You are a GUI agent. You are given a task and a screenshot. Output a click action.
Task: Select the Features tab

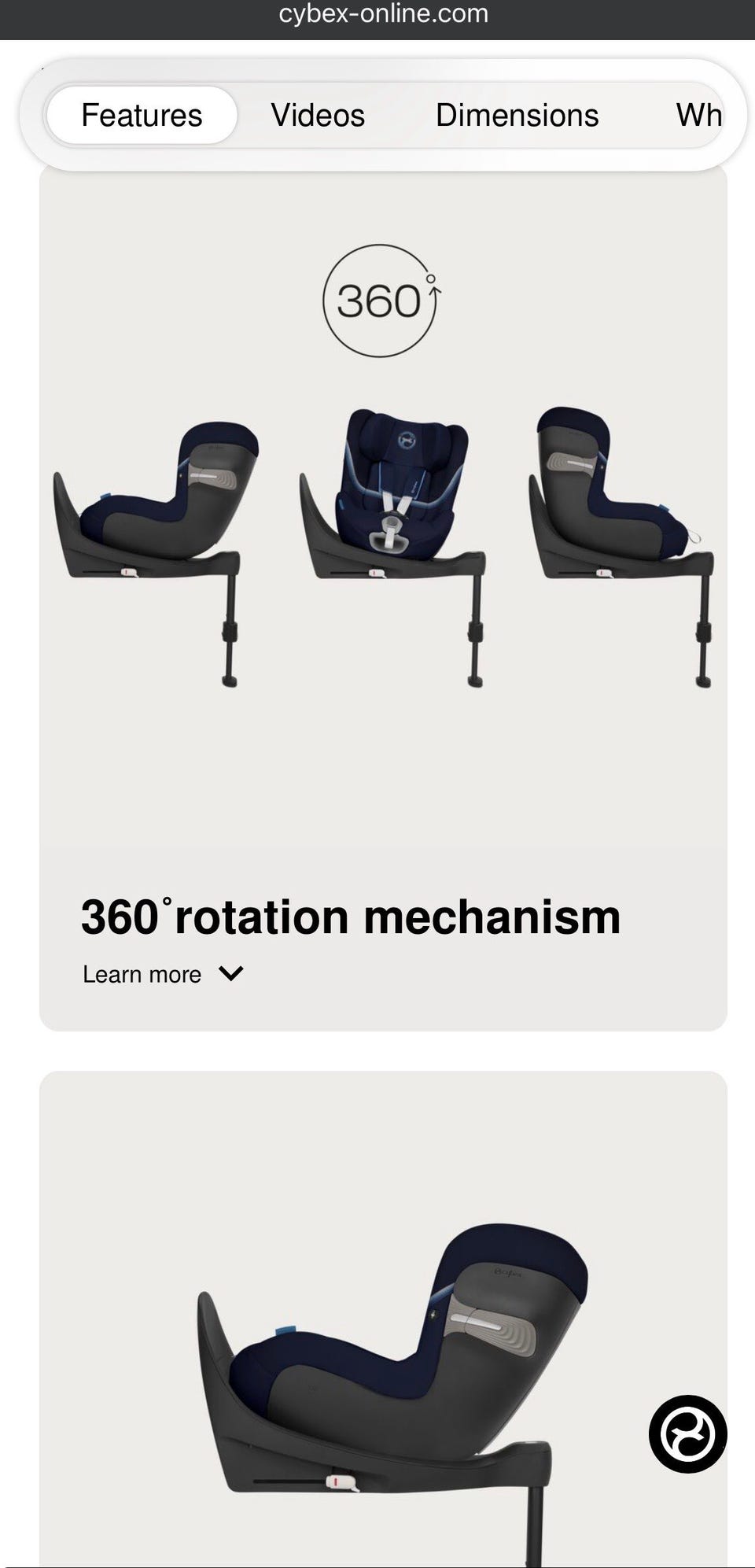[x=142, y=116]
